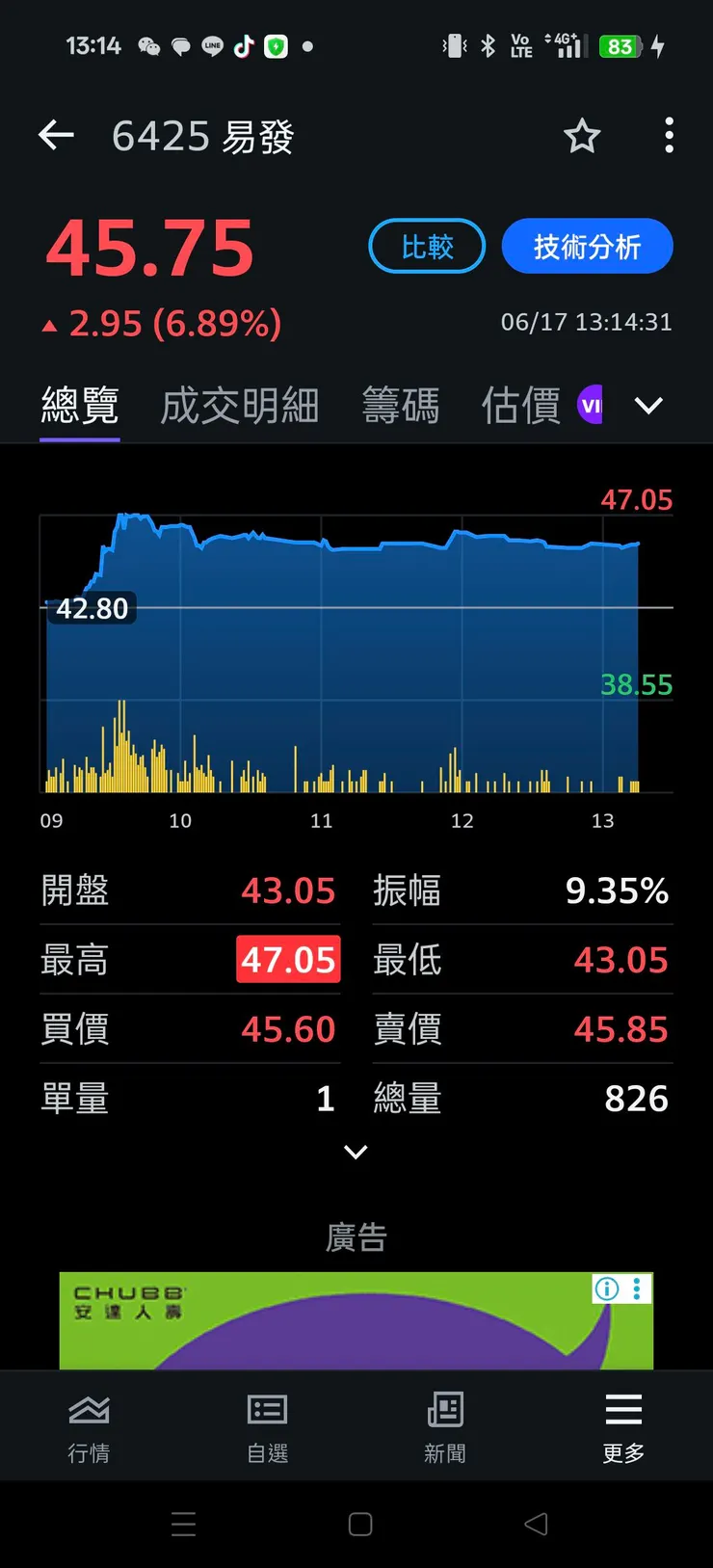
Task: Open the ad options menu dots
Action: tap(637, 1289)
